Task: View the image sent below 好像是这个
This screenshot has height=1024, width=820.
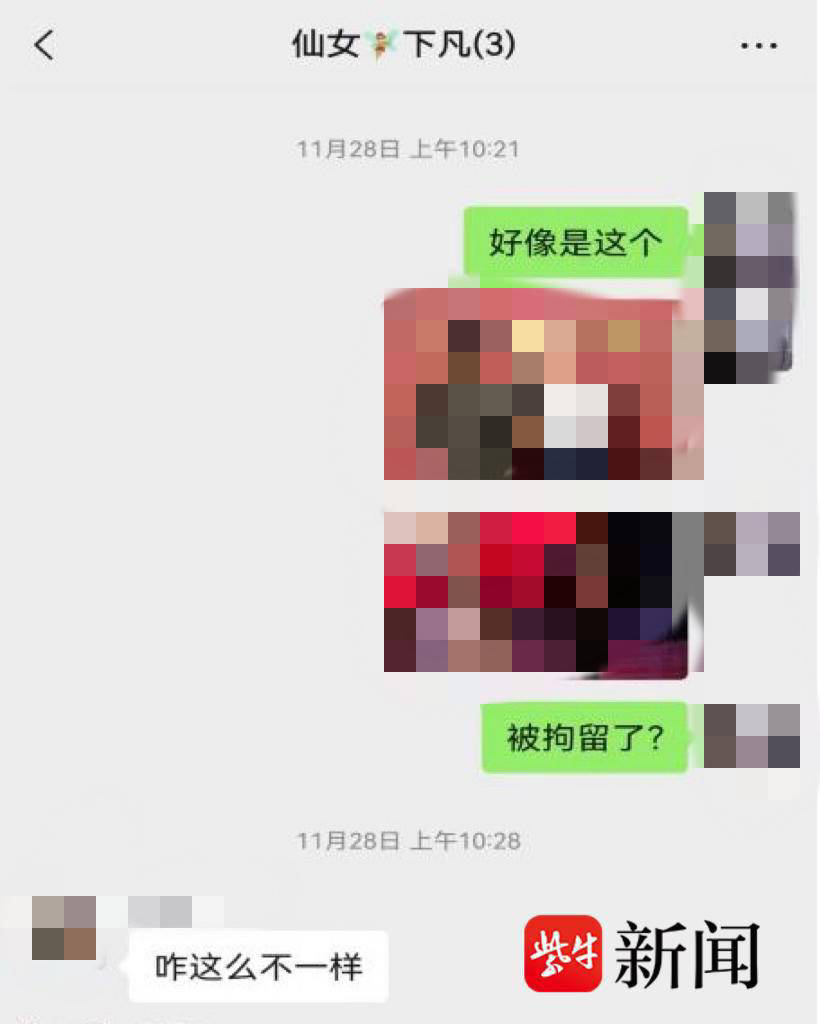Action: pyautogui.click(x=543, y=384)
